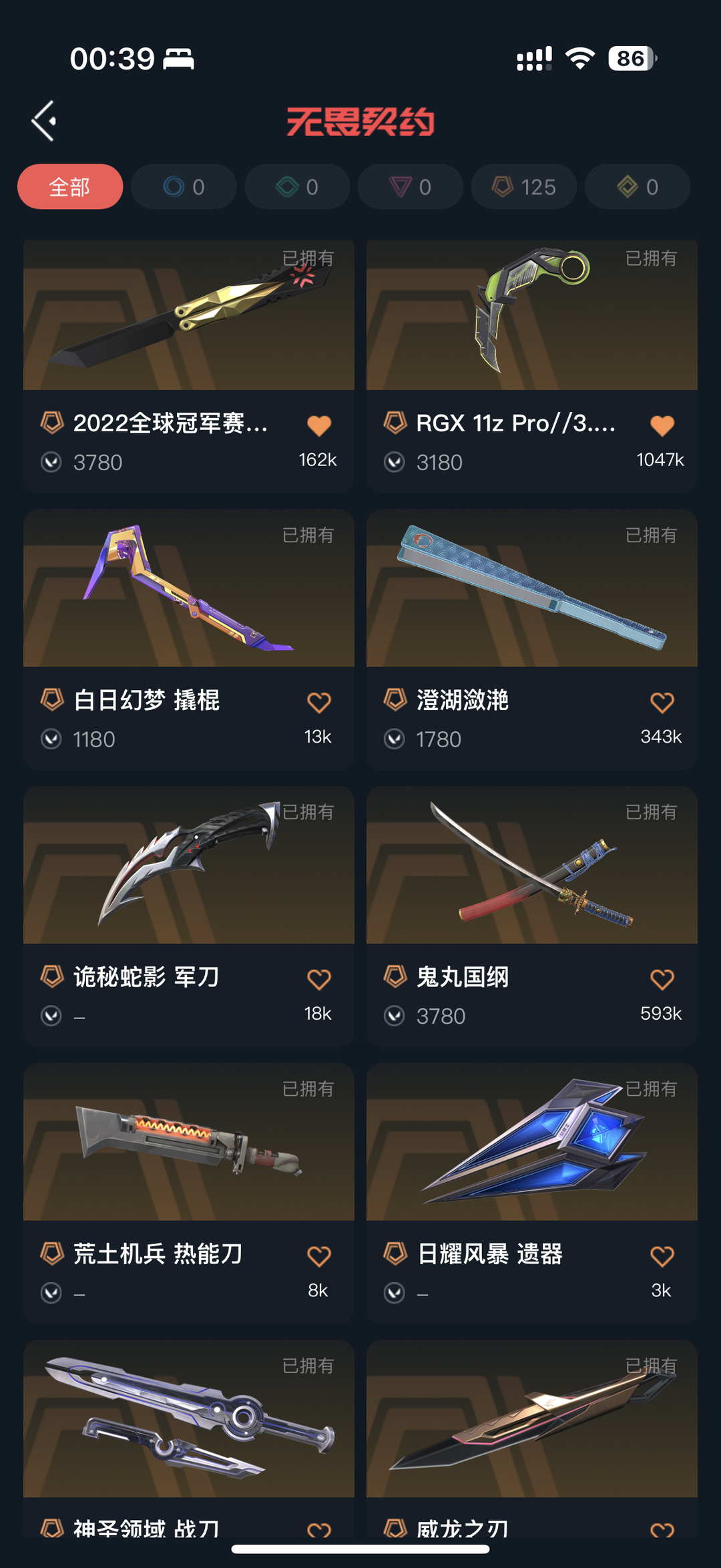This screenshot has width=721, height=1568.
Task: Open the 荒土机兵 热能刀 skin card
Action: (x=189, y=1193)
